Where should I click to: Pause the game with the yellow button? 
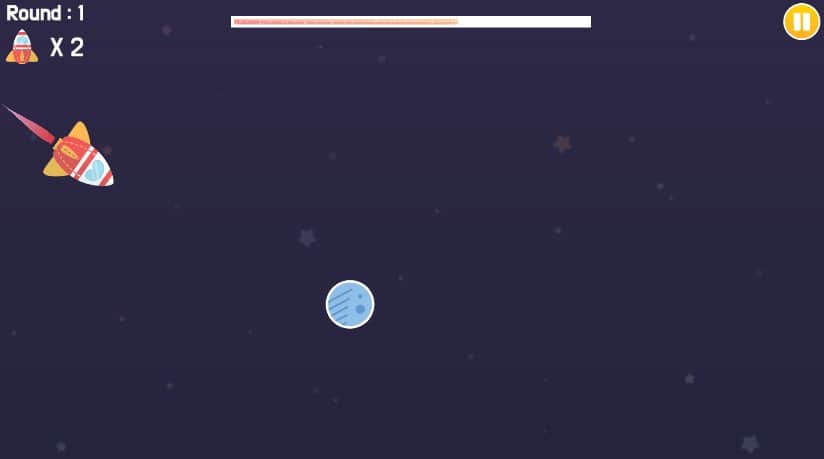pos(801,21)
